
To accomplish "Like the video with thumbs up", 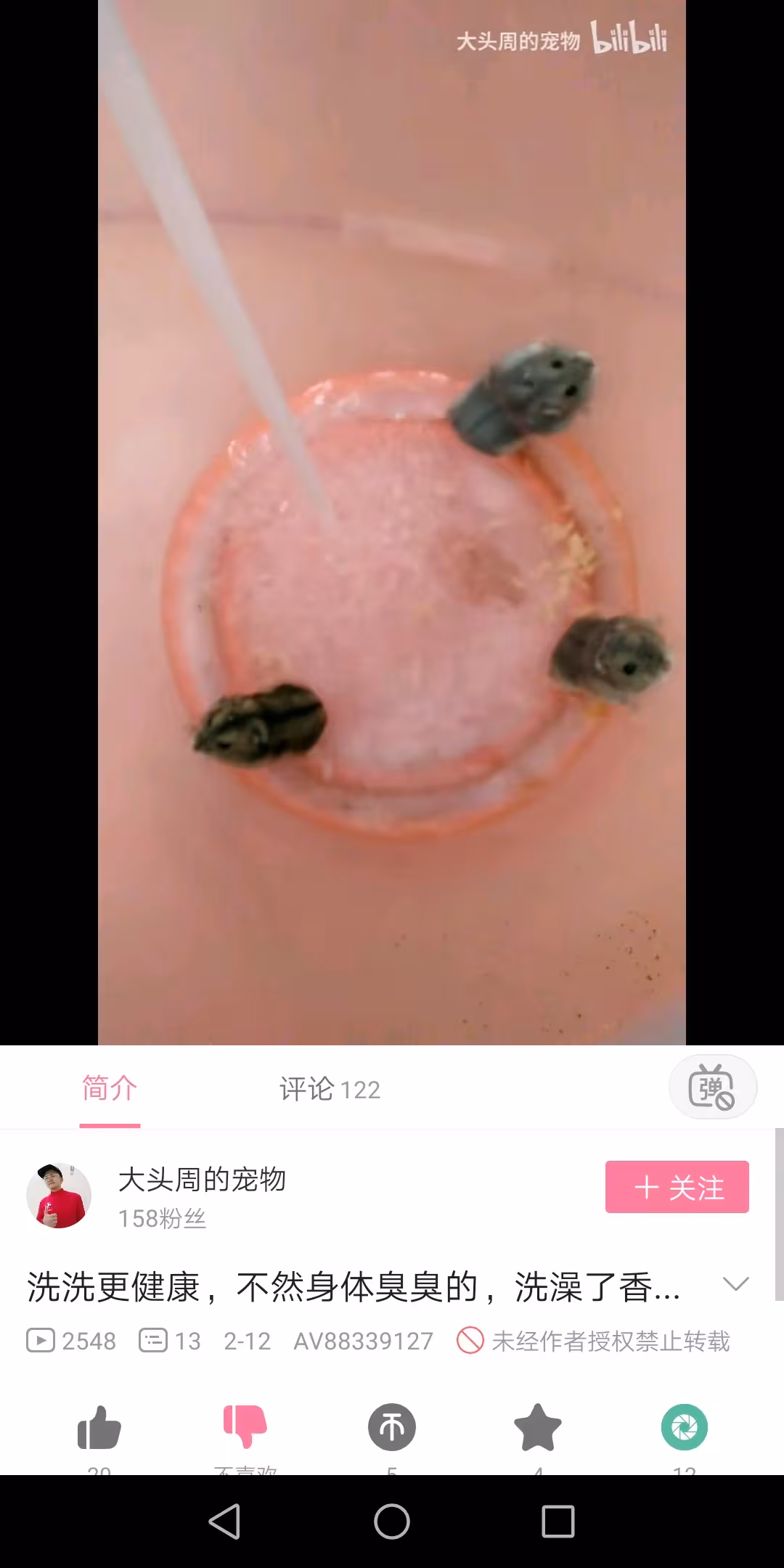I will (x=99, y=1427).
